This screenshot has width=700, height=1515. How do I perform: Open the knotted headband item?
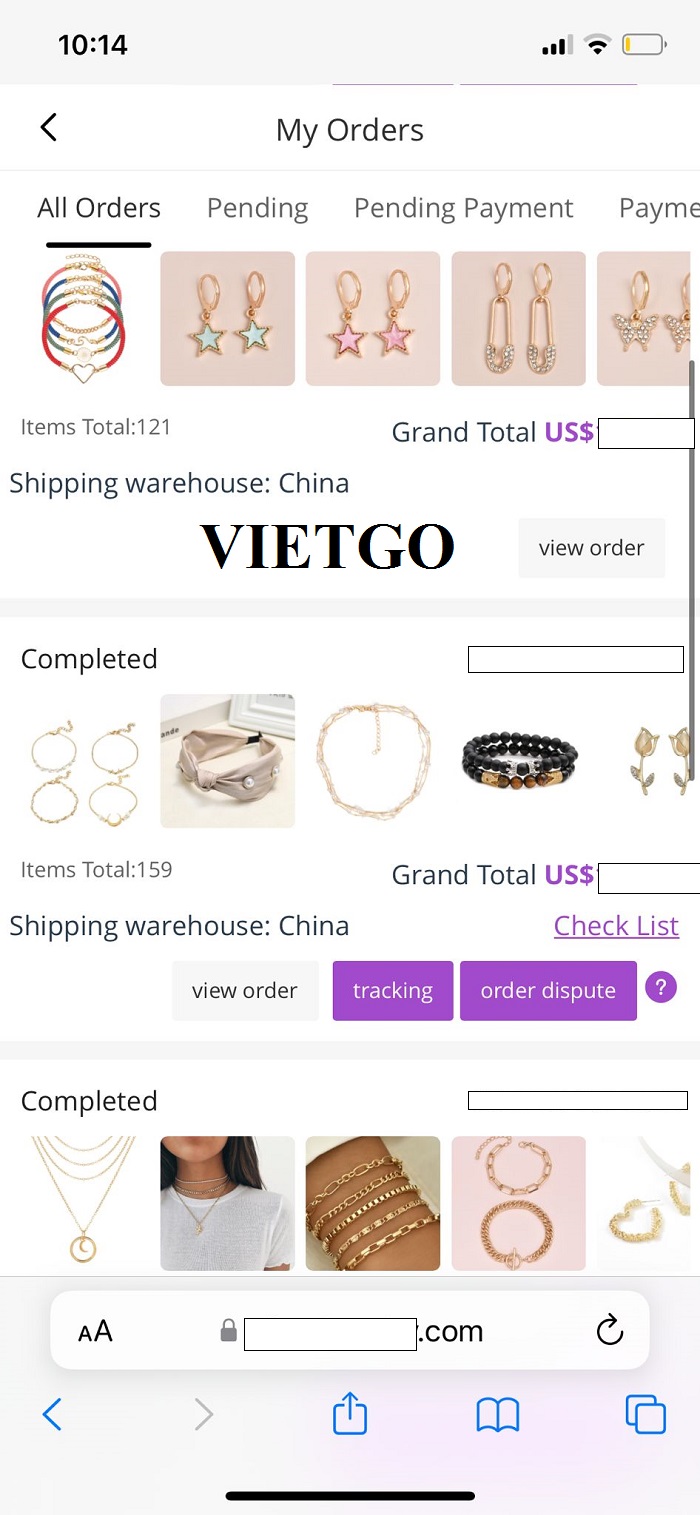[x=227, y=761]
